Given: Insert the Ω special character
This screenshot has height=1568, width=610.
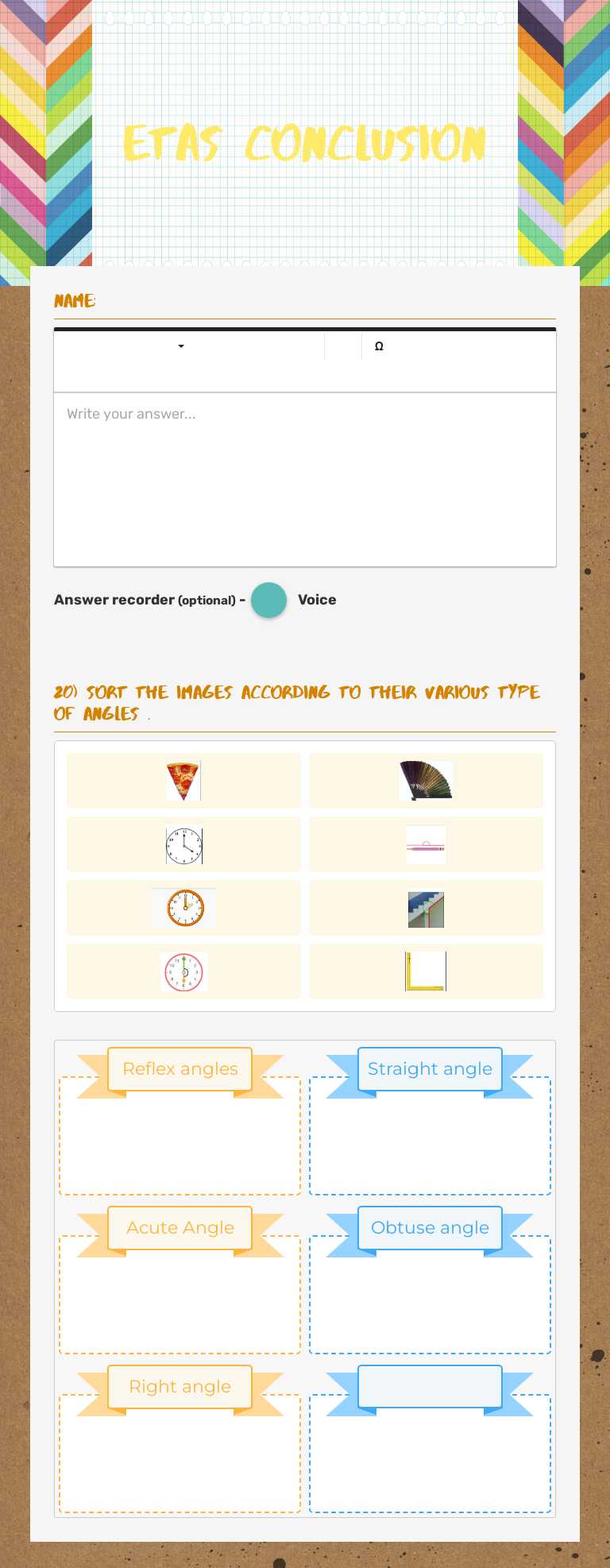Looking at the screenshot, I should 380,346.
